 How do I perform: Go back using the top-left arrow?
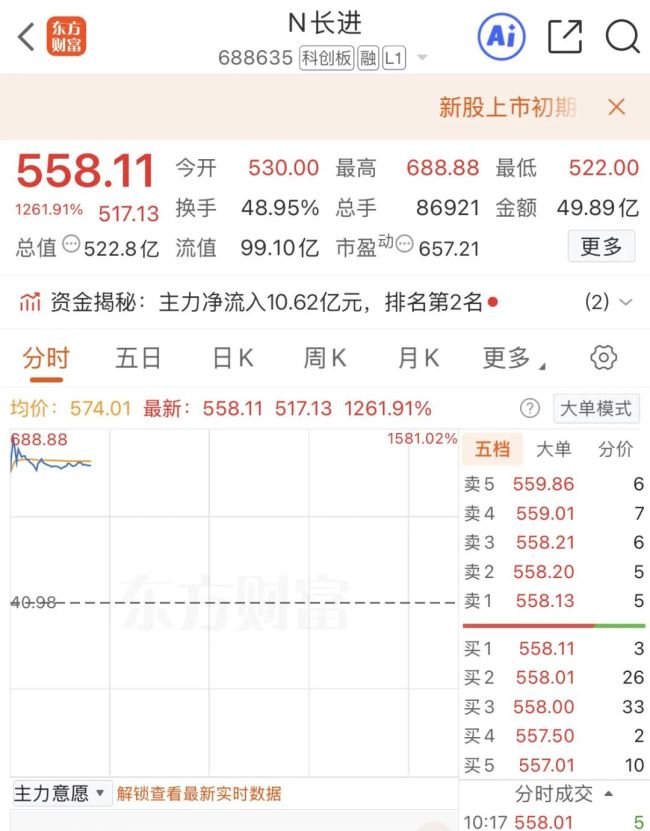click(x=26, y=37)
